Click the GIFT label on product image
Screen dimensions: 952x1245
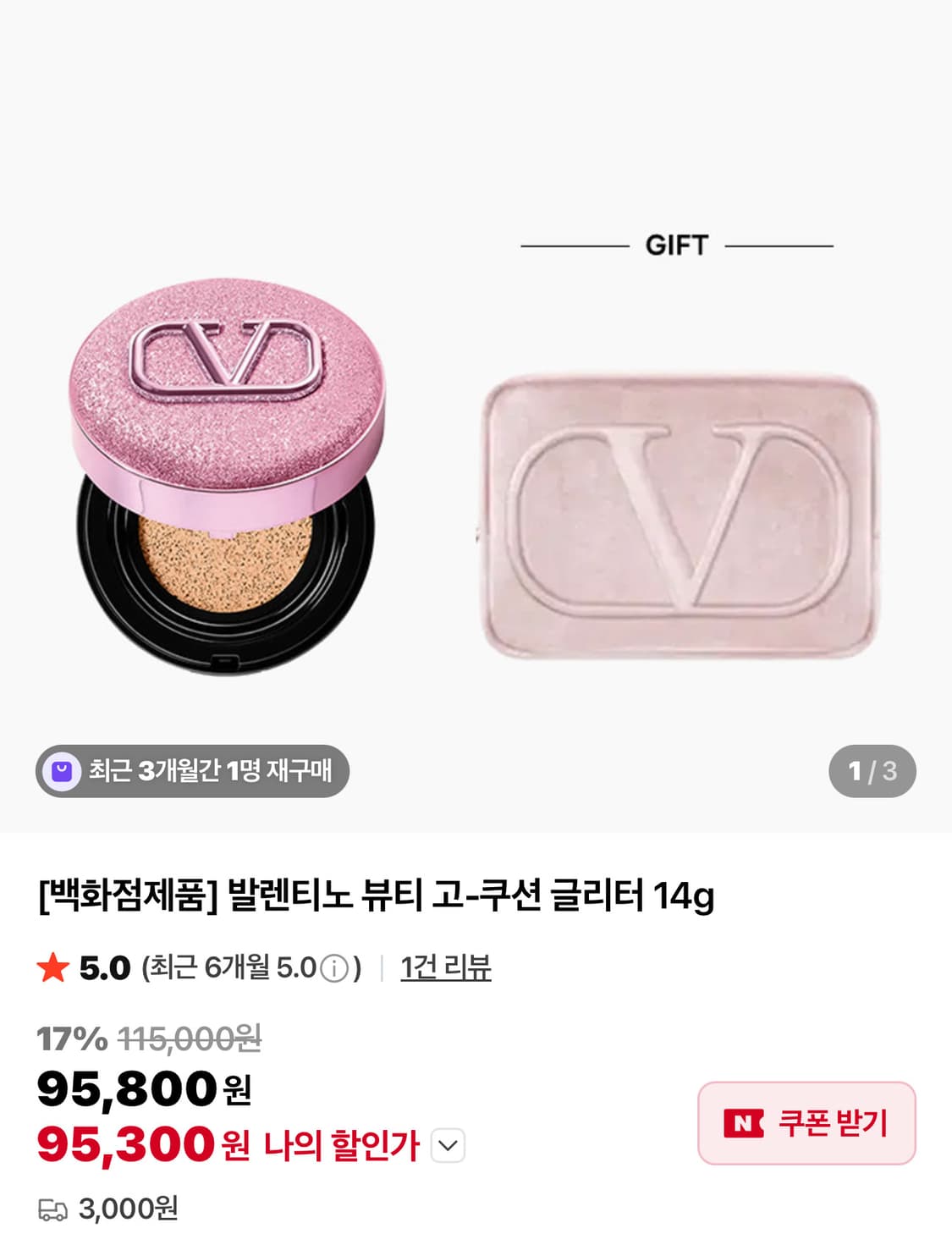[x=677, y=245]
